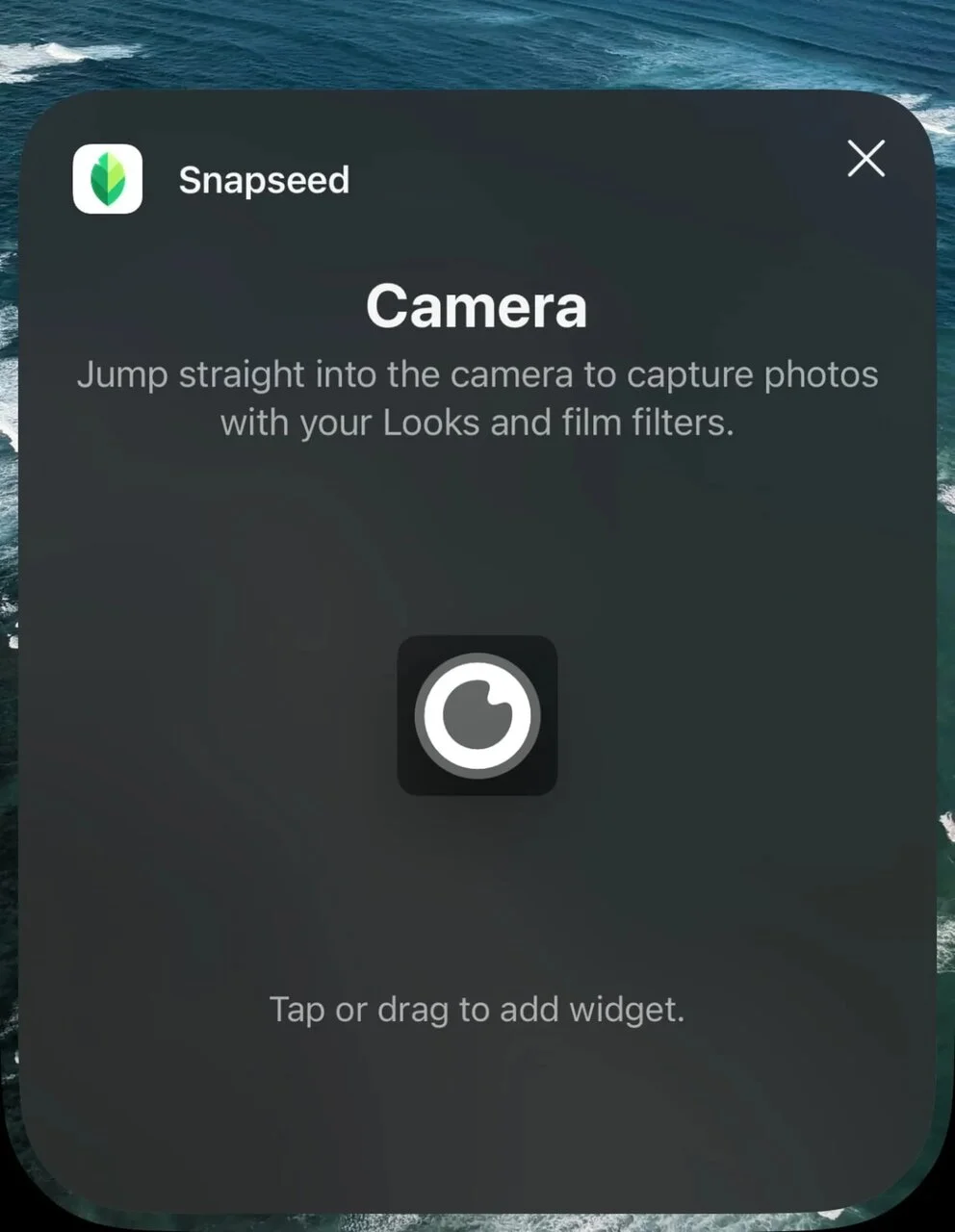Add the Camera widget preview
This screenshot has width=955, height=1232.
click(477, 715)
